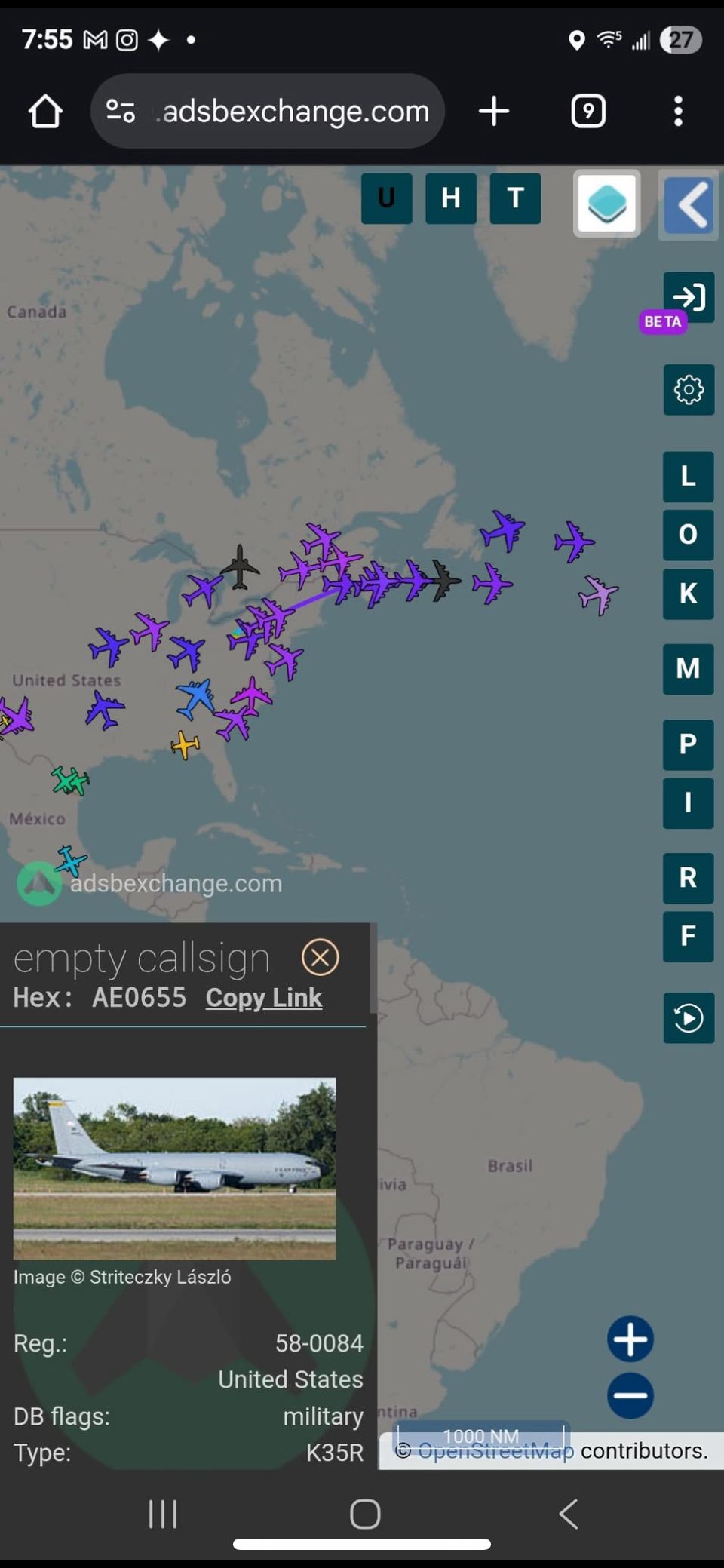Screen dimensions: 724x1568
Task: Toggle the M map option
Action: (688, 669)
